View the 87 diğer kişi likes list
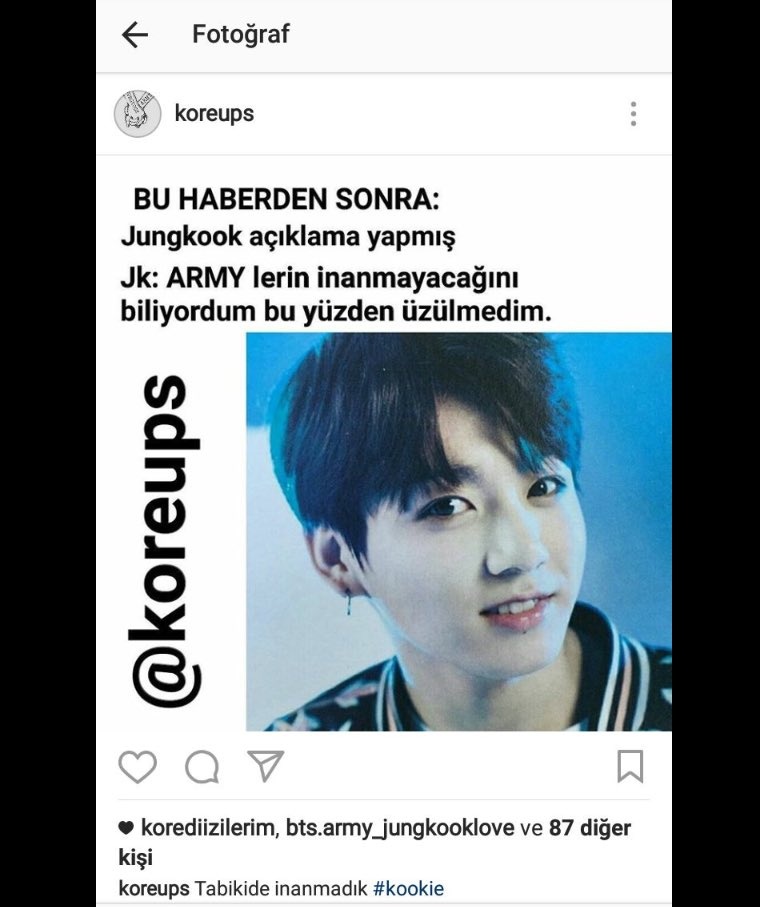The image size is (760, 907). click(x=589, y=828)
